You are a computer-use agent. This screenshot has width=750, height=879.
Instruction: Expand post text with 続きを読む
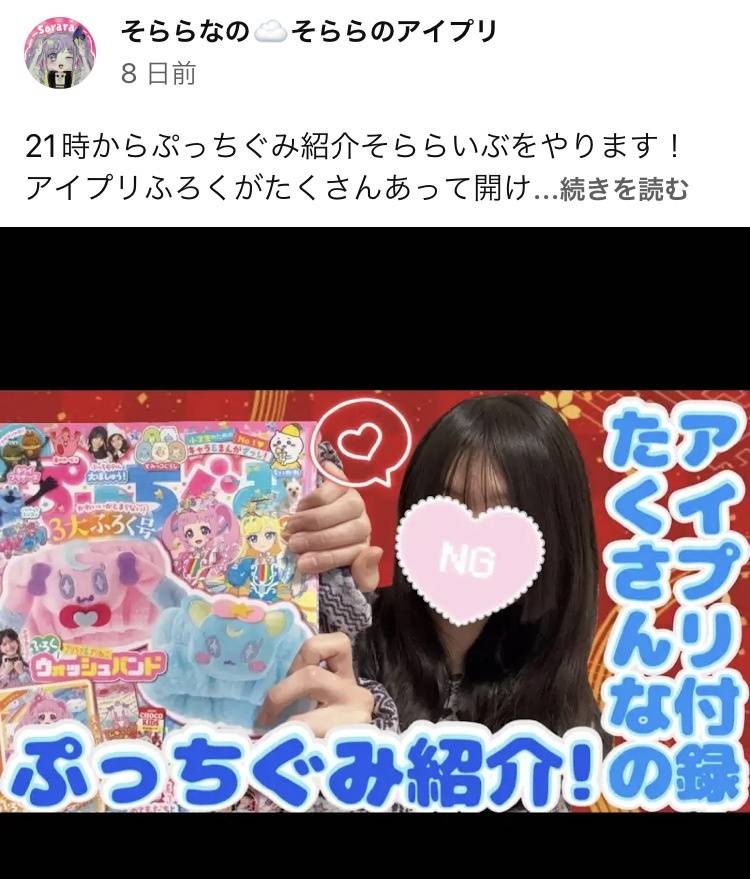click(624, 190)
